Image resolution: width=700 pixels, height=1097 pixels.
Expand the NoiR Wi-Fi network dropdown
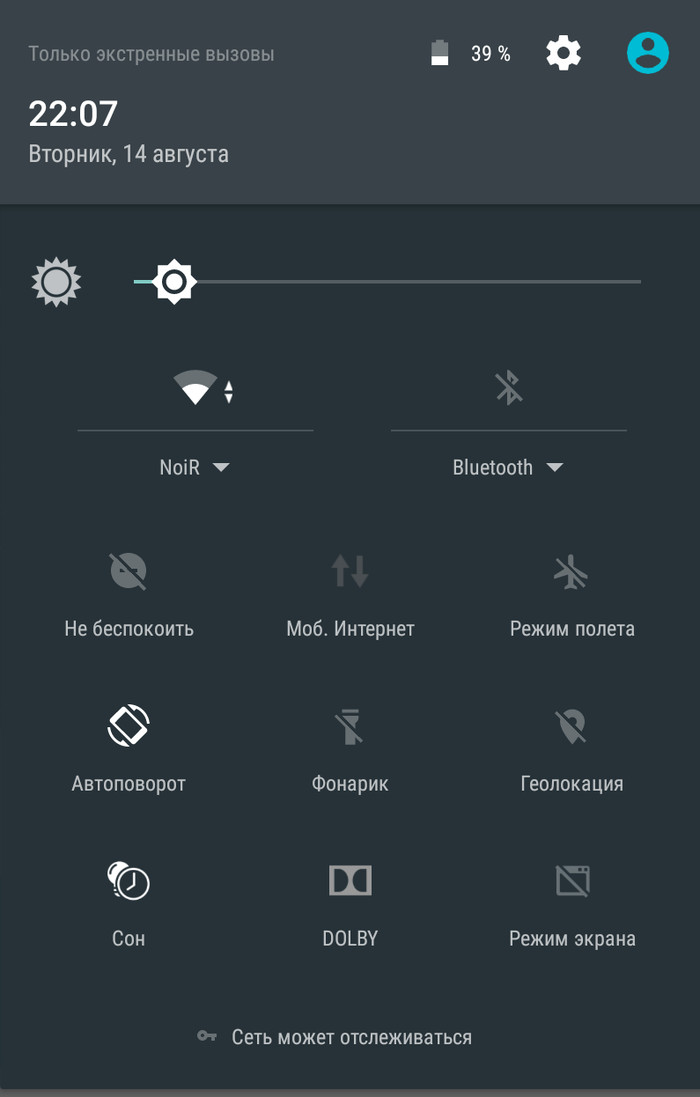pos(195,467)
